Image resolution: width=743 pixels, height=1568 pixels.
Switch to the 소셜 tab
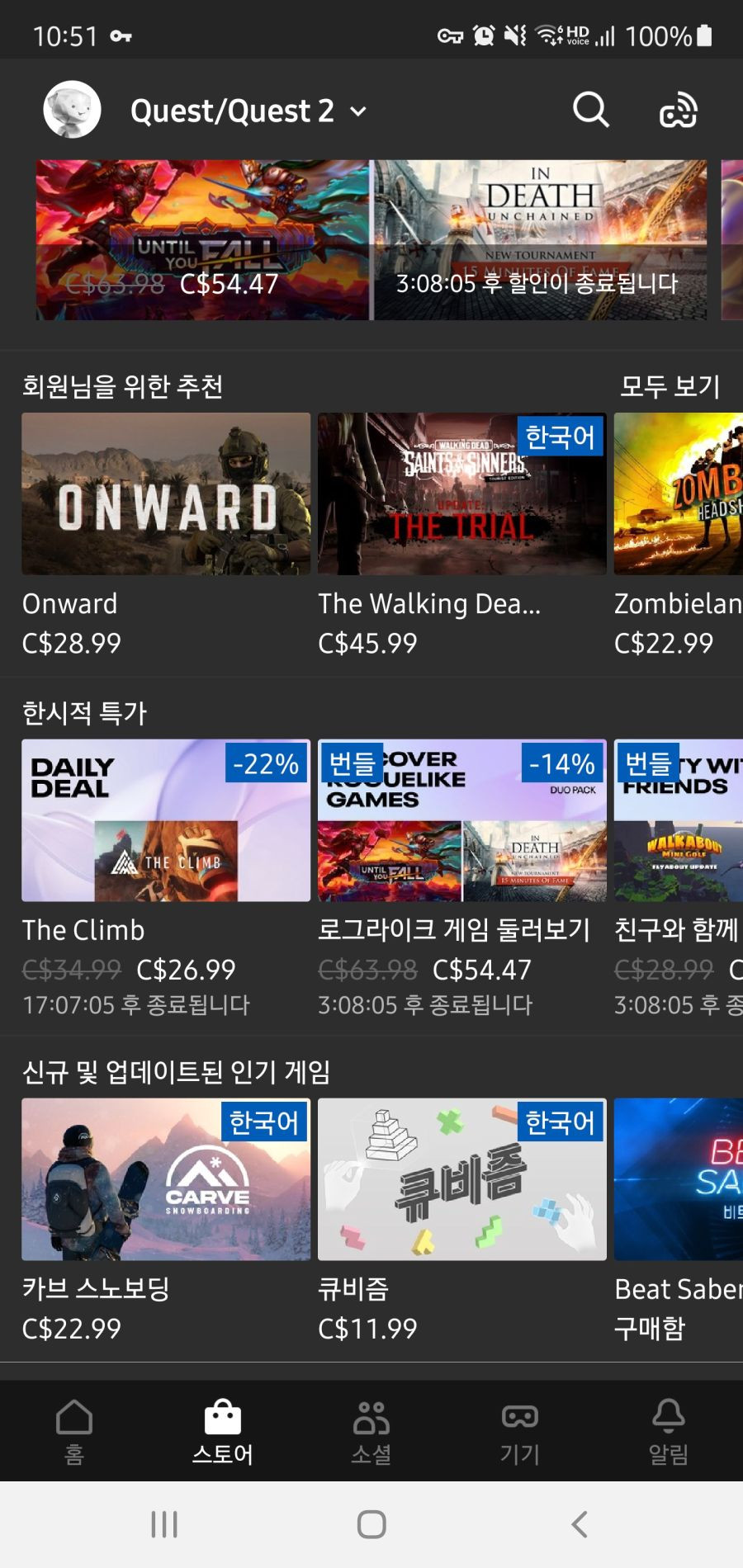[x=371, y=1431]
